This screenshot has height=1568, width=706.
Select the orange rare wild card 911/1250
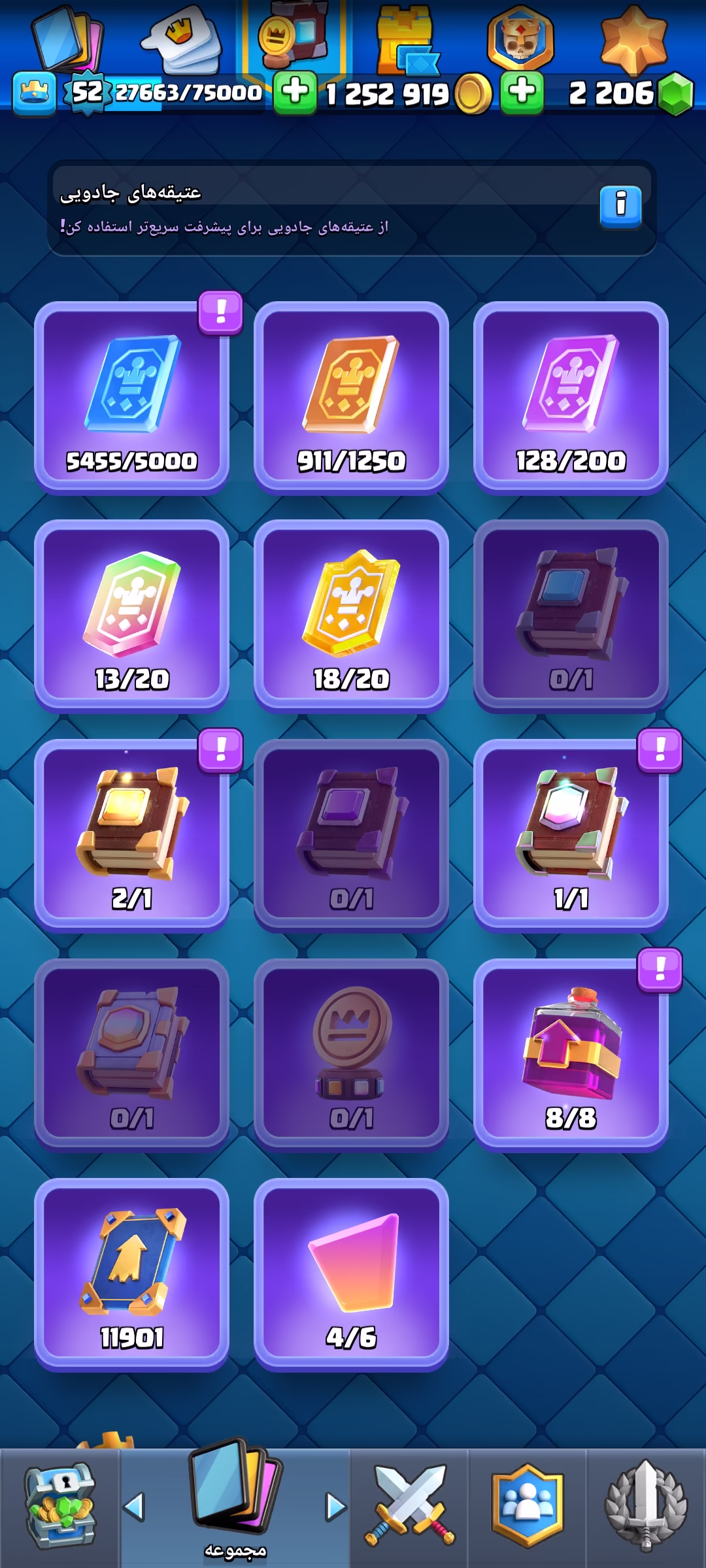pyautogui.click(x=351, y=398)
